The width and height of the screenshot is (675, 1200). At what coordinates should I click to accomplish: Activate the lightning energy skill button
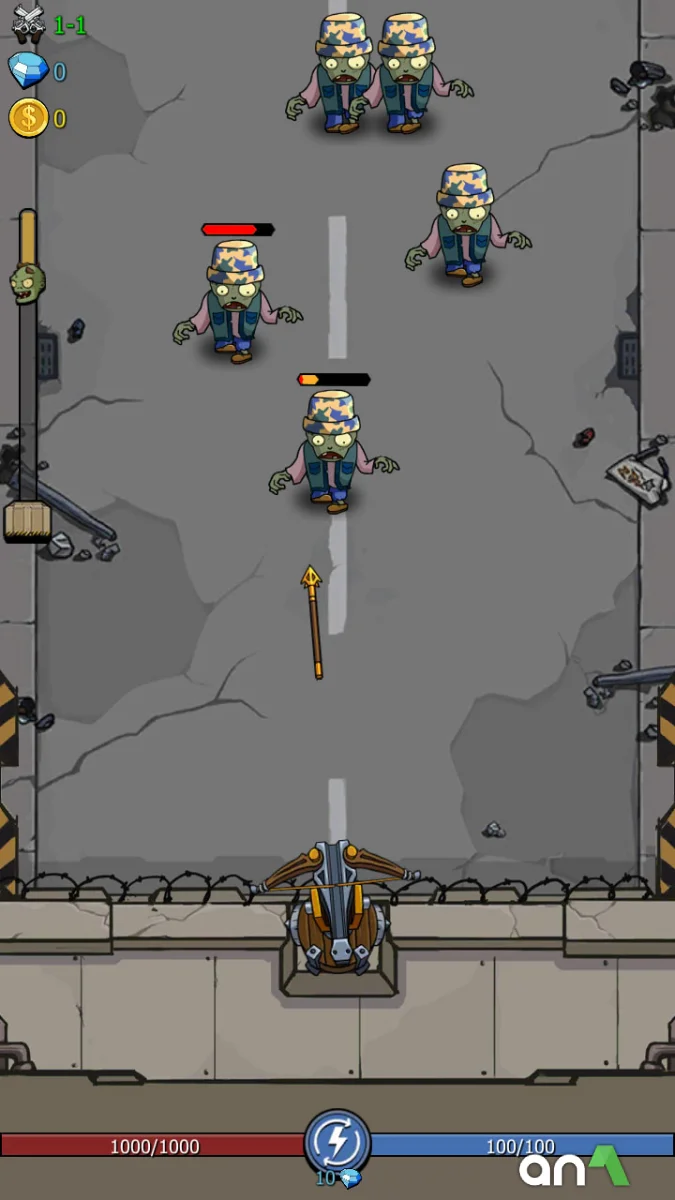tap(337, 1141)
